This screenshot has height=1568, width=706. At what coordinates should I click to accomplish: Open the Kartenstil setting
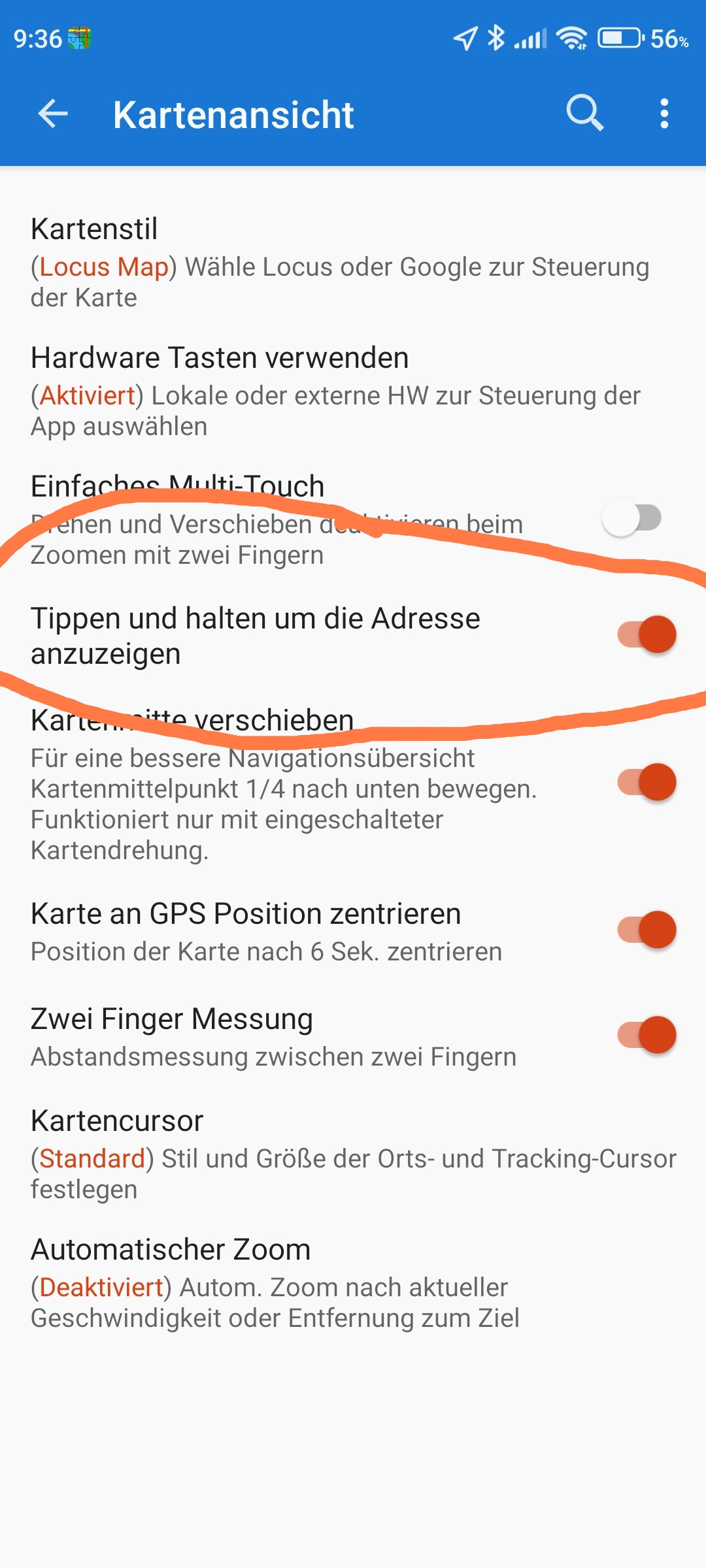(x=340, y=262)
